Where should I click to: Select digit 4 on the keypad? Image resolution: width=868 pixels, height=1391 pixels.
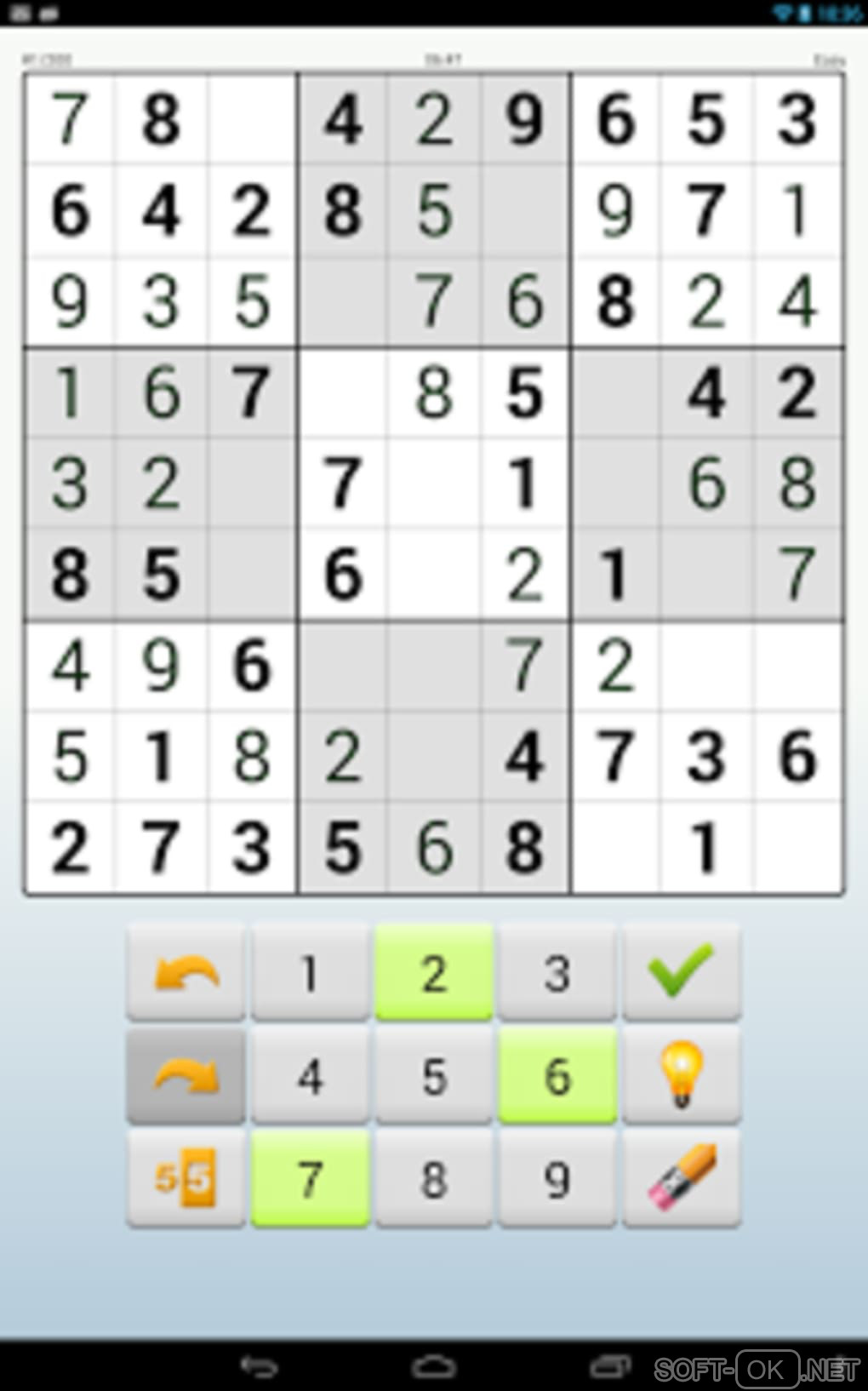coord(310,1076)
